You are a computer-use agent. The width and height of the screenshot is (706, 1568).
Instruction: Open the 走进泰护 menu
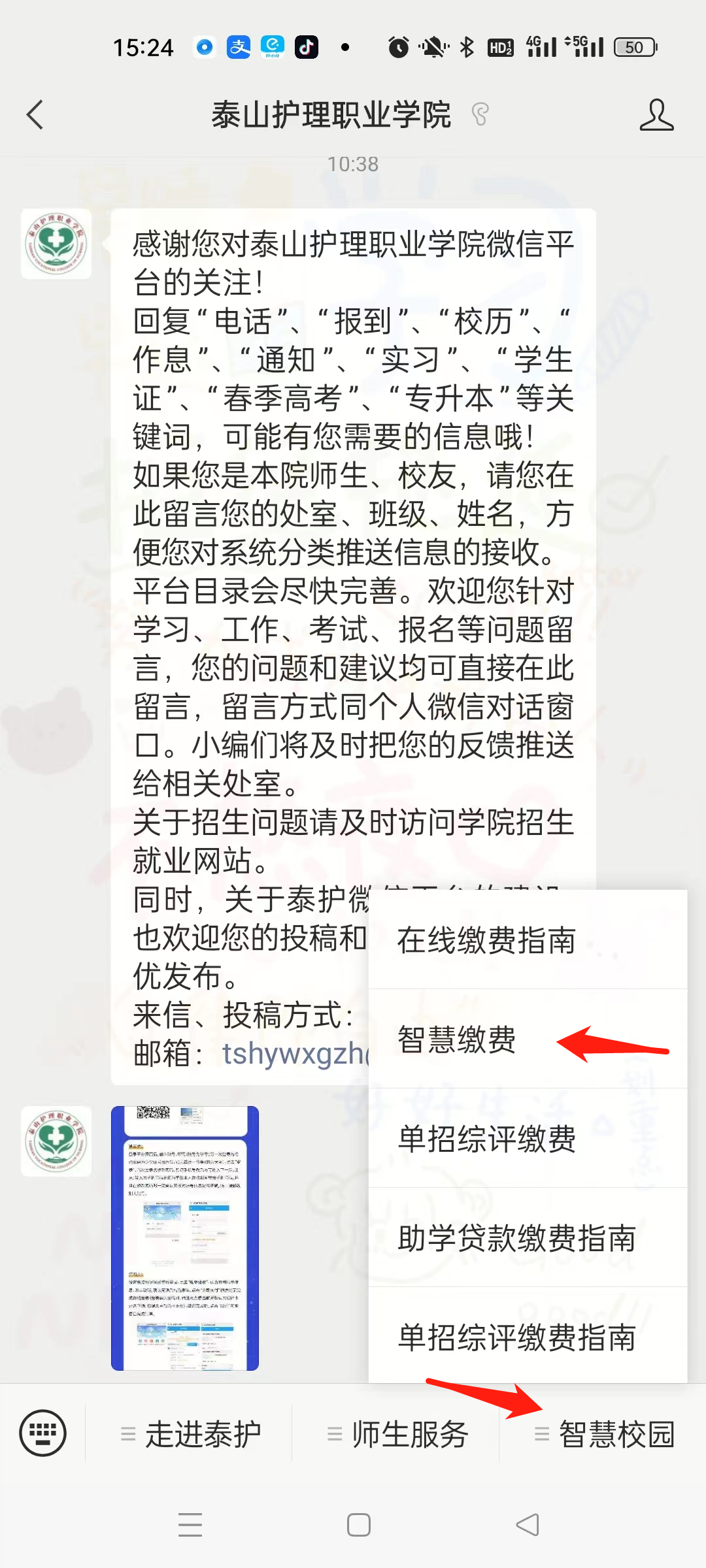tap(191, 1435)
